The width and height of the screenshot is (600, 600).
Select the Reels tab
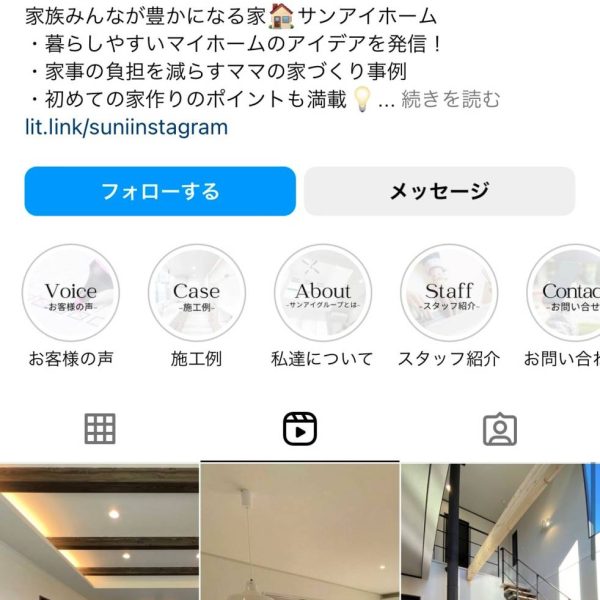(x=300, y=429)
